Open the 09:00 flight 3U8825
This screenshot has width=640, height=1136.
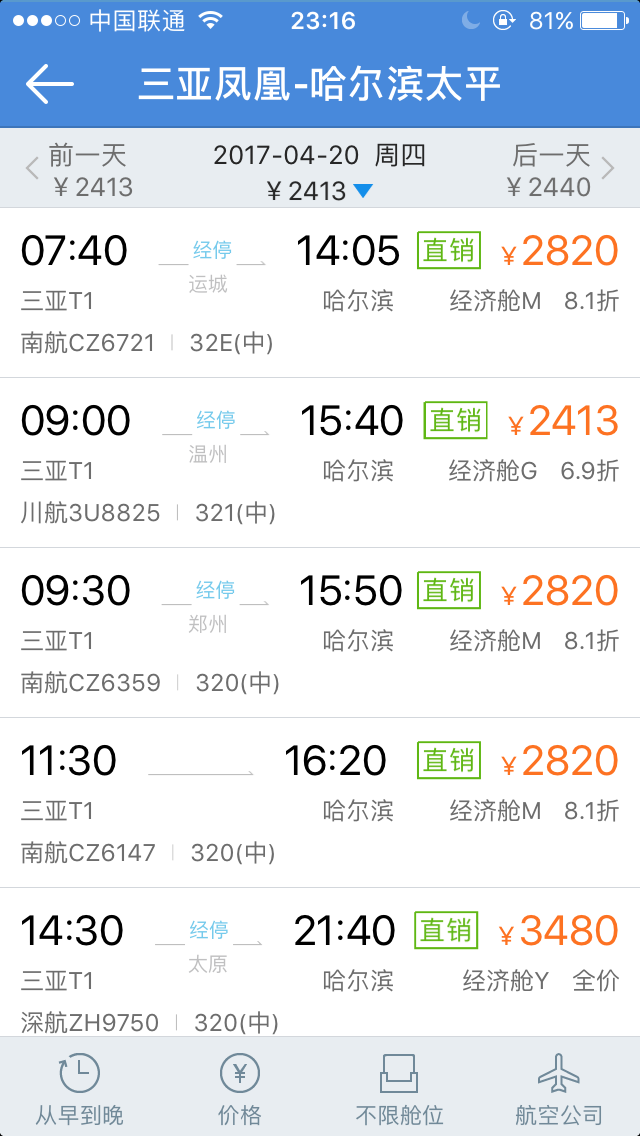pyautogui.click(x=320, y=463)
